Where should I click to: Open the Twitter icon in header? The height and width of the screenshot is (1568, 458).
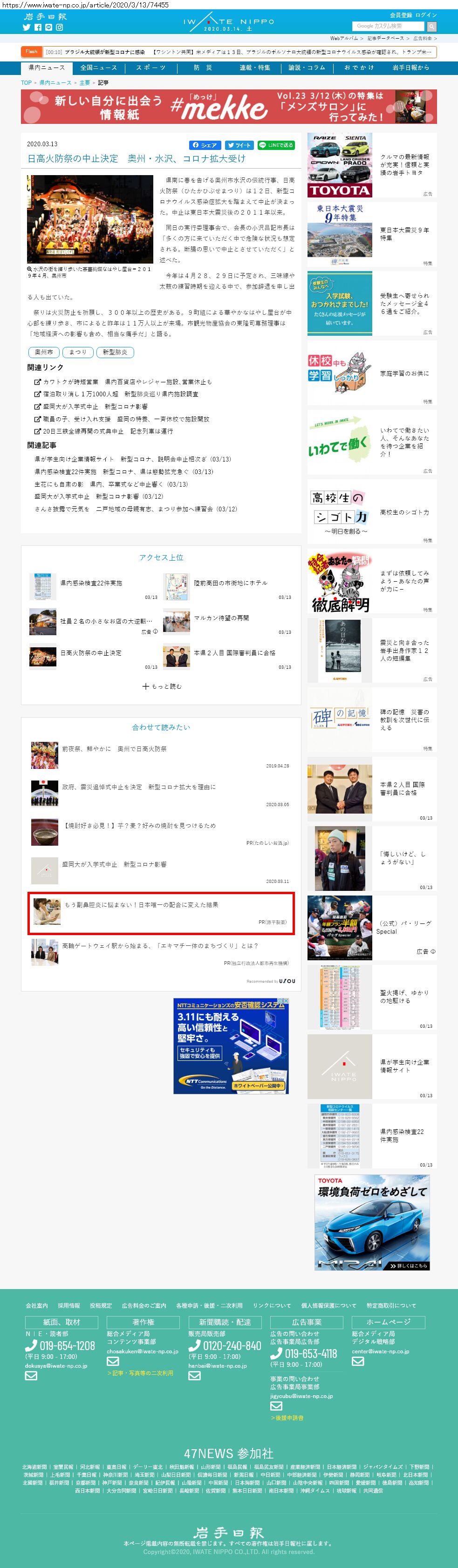(x=26, y=27)
